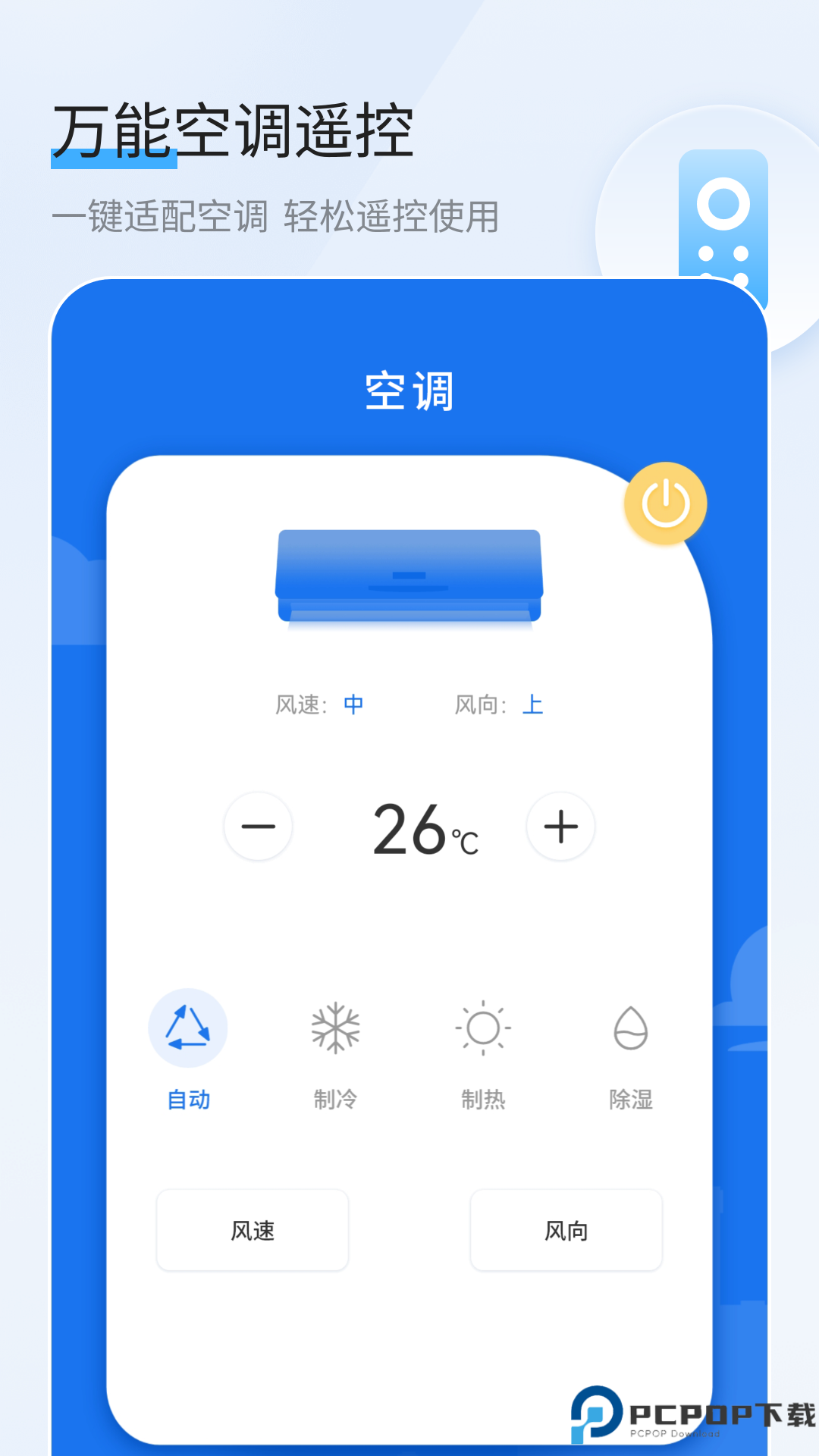Select the 除湿 dehumidify droplet icon

[x=631, y=1028]
